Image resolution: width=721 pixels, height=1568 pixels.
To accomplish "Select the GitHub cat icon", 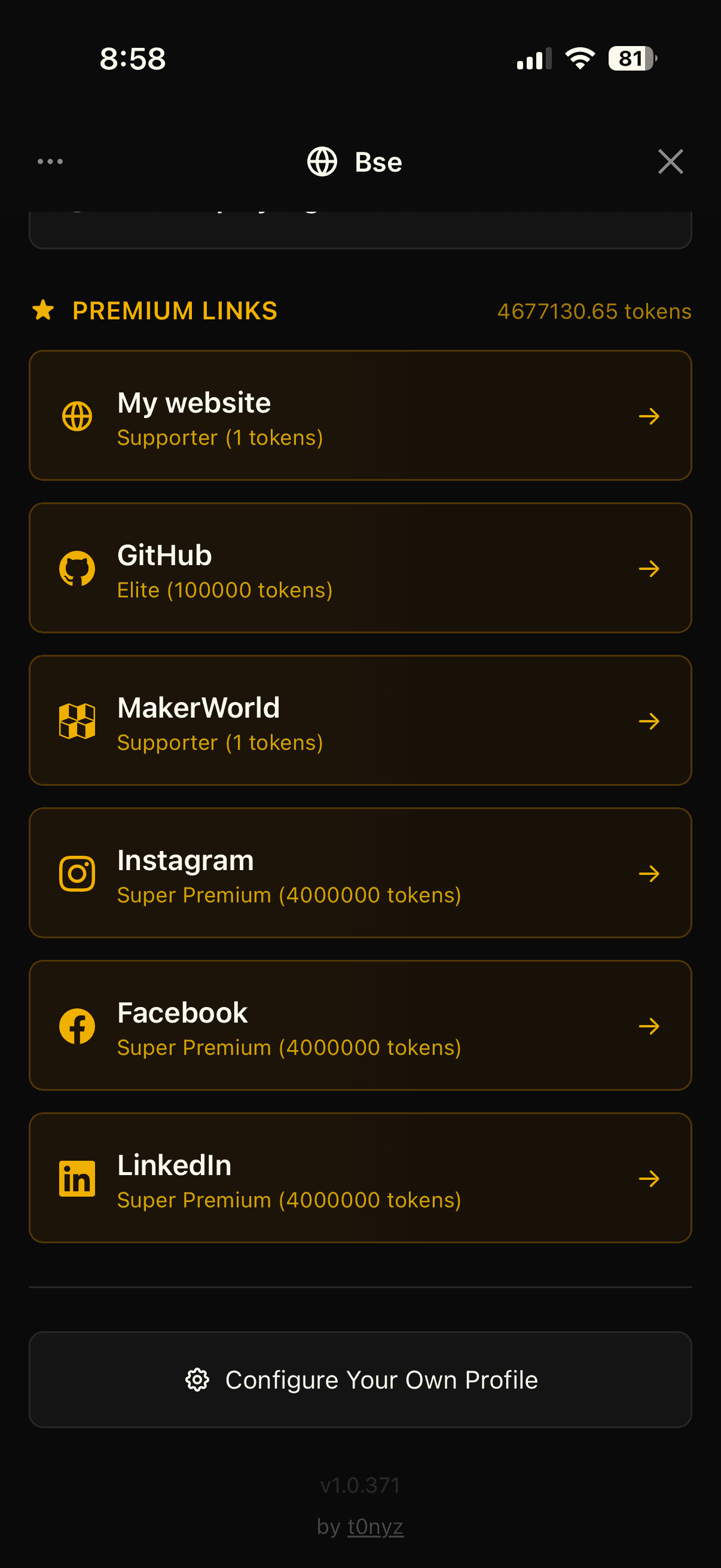I will [77, 569].
